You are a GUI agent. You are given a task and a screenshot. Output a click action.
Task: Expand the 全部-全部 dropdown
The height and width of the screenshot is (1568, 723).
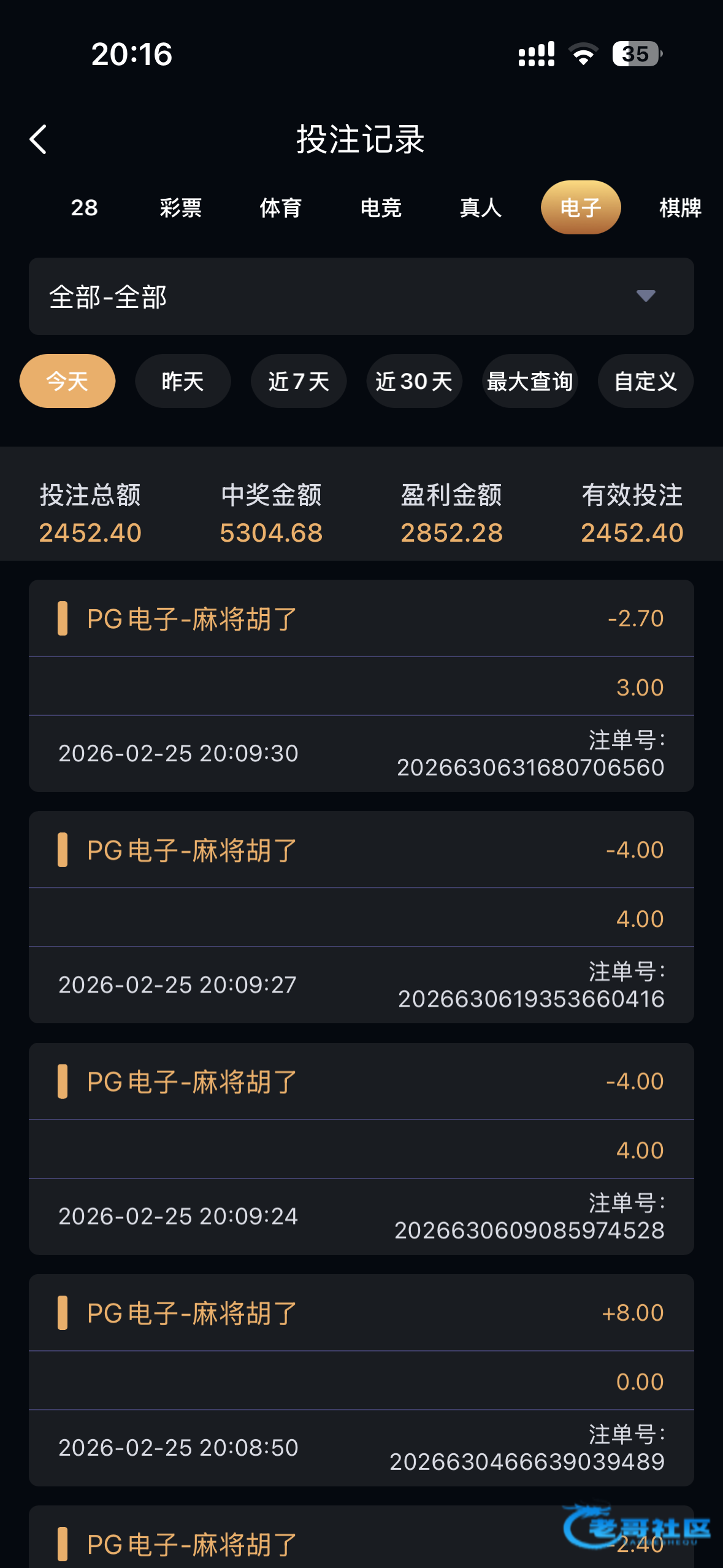[361, 296]
